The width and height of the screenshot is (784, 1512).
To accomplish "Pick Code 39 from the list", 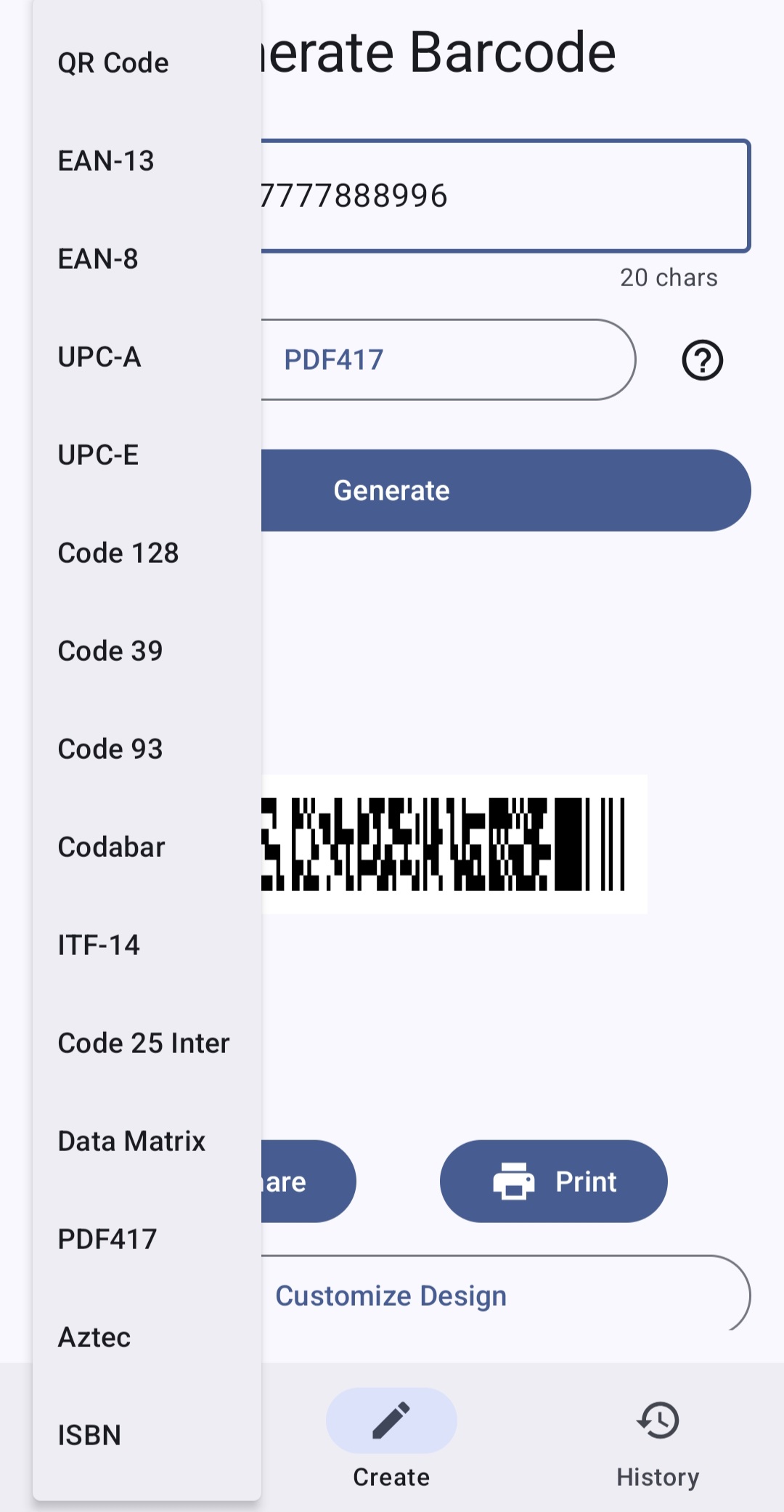I will 110,651.
